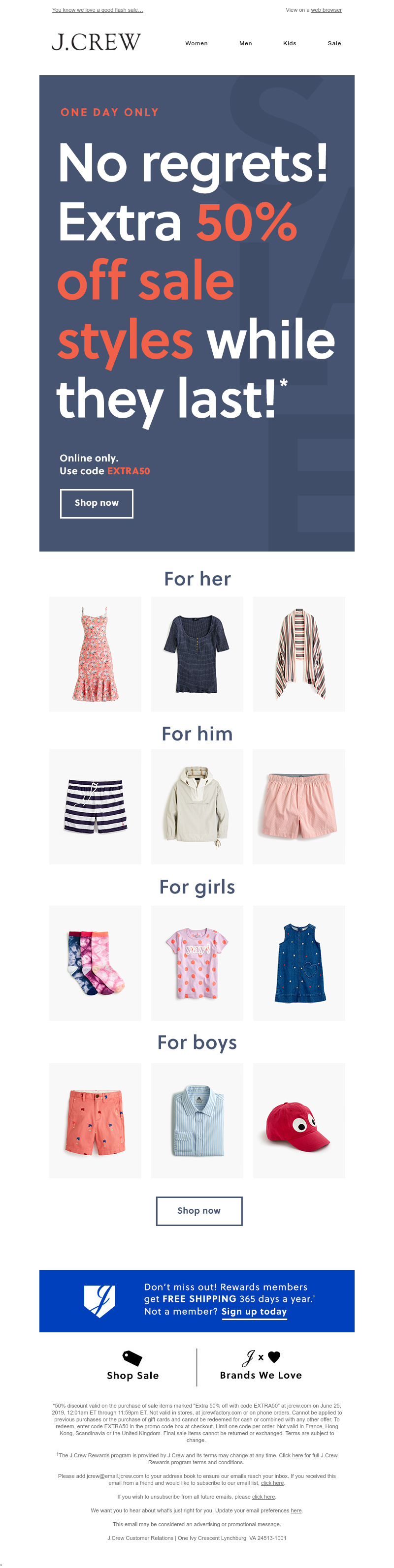This screenshot has height=1568, width=394.
Task: View the floral dress for her
Action: [95, 654]
